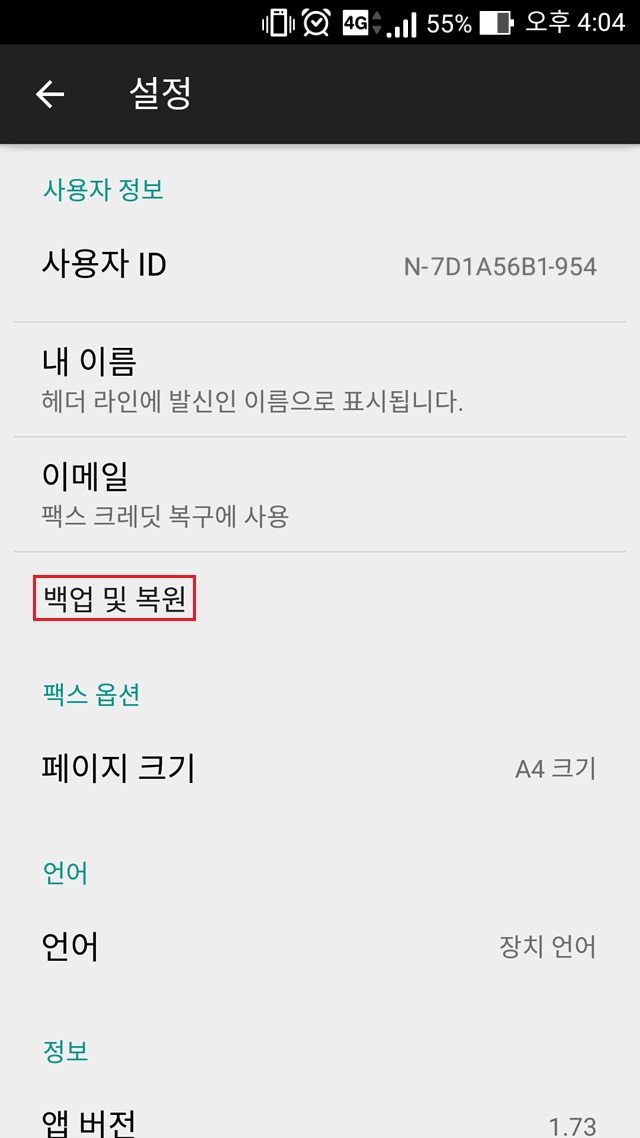The width and height of the screenshot is (640, 1138).
Task: Change the 페이지 크기 option
Action: click(x=320, y=768)
